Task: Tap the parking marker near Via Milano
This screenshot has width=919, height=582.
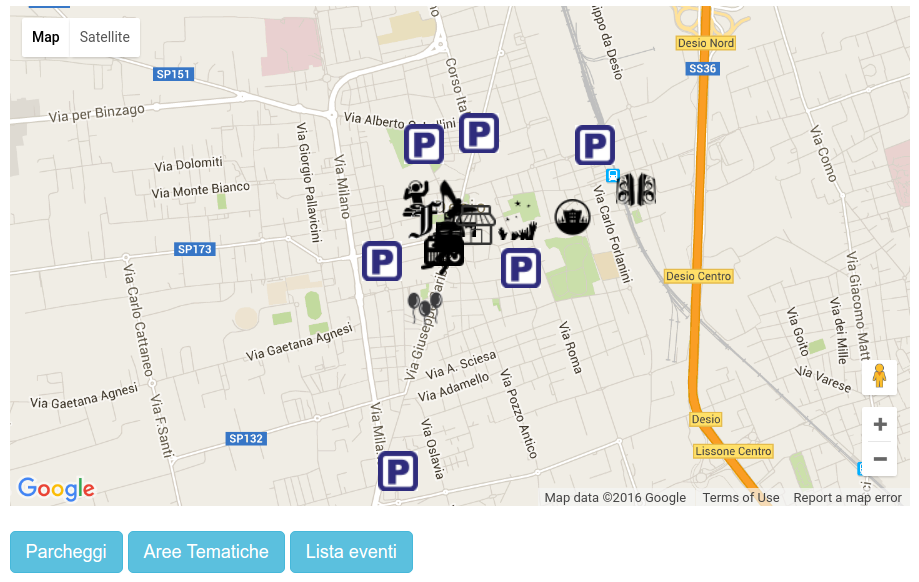Action: pyautogui.click(x=381, y=261)
